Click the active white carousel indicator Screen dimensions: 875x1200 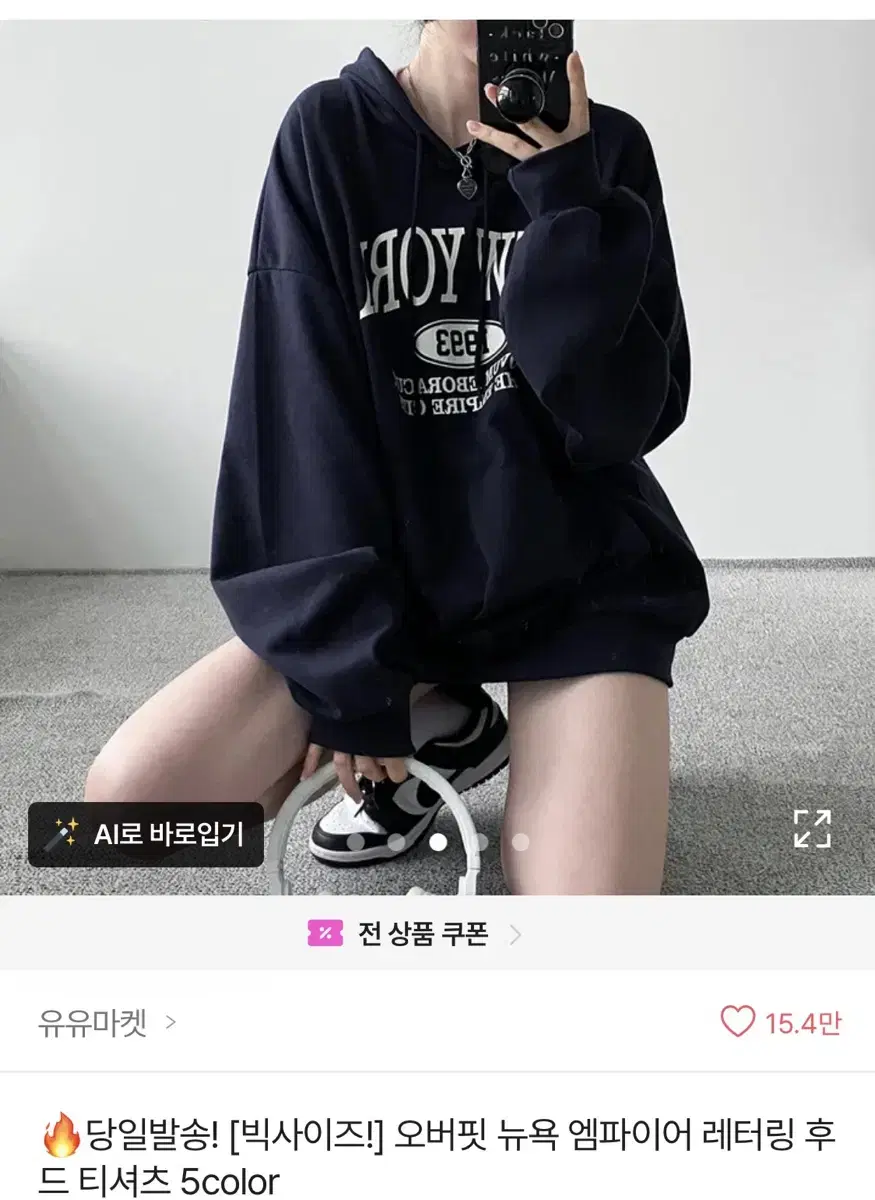point(437,840)
